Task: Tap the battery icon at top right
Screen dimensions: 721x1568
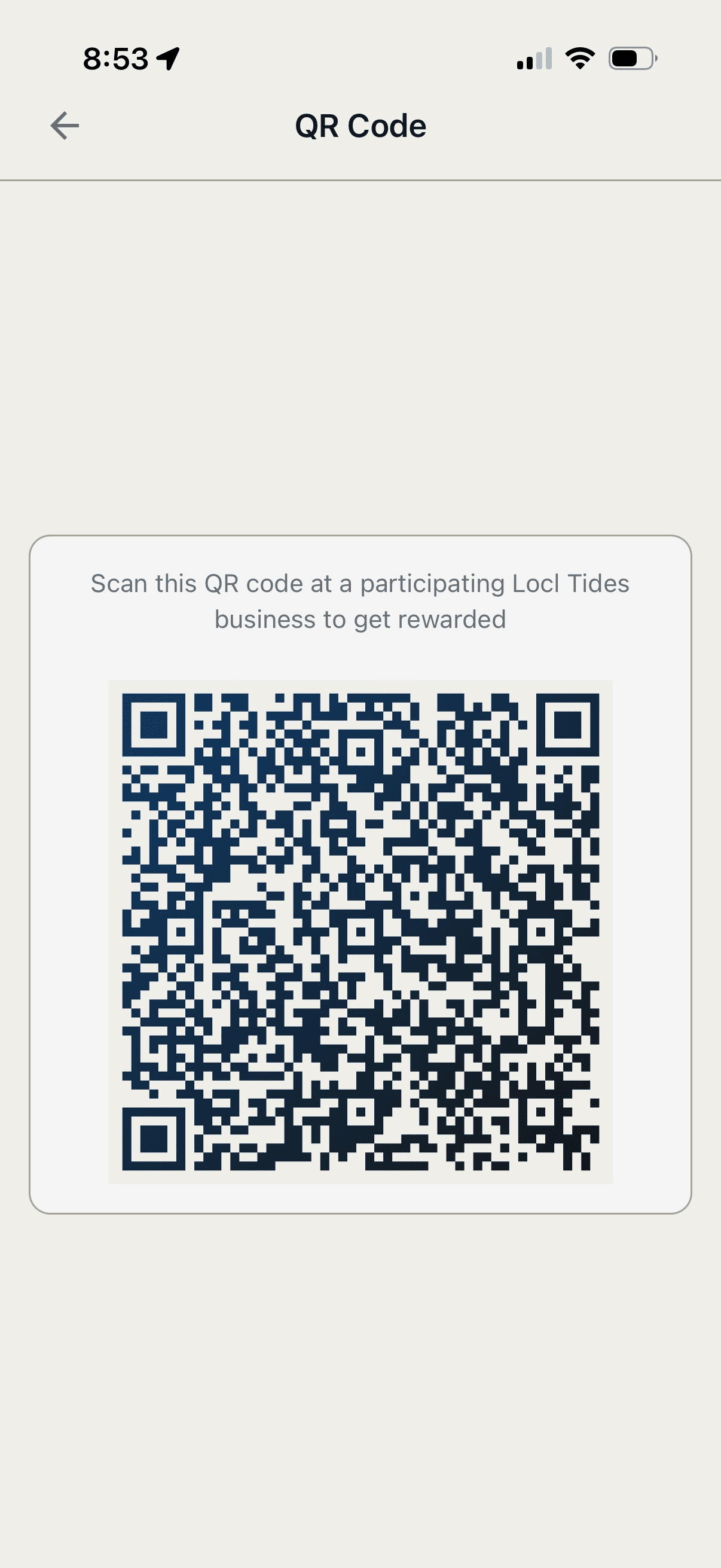Action: 631,57
